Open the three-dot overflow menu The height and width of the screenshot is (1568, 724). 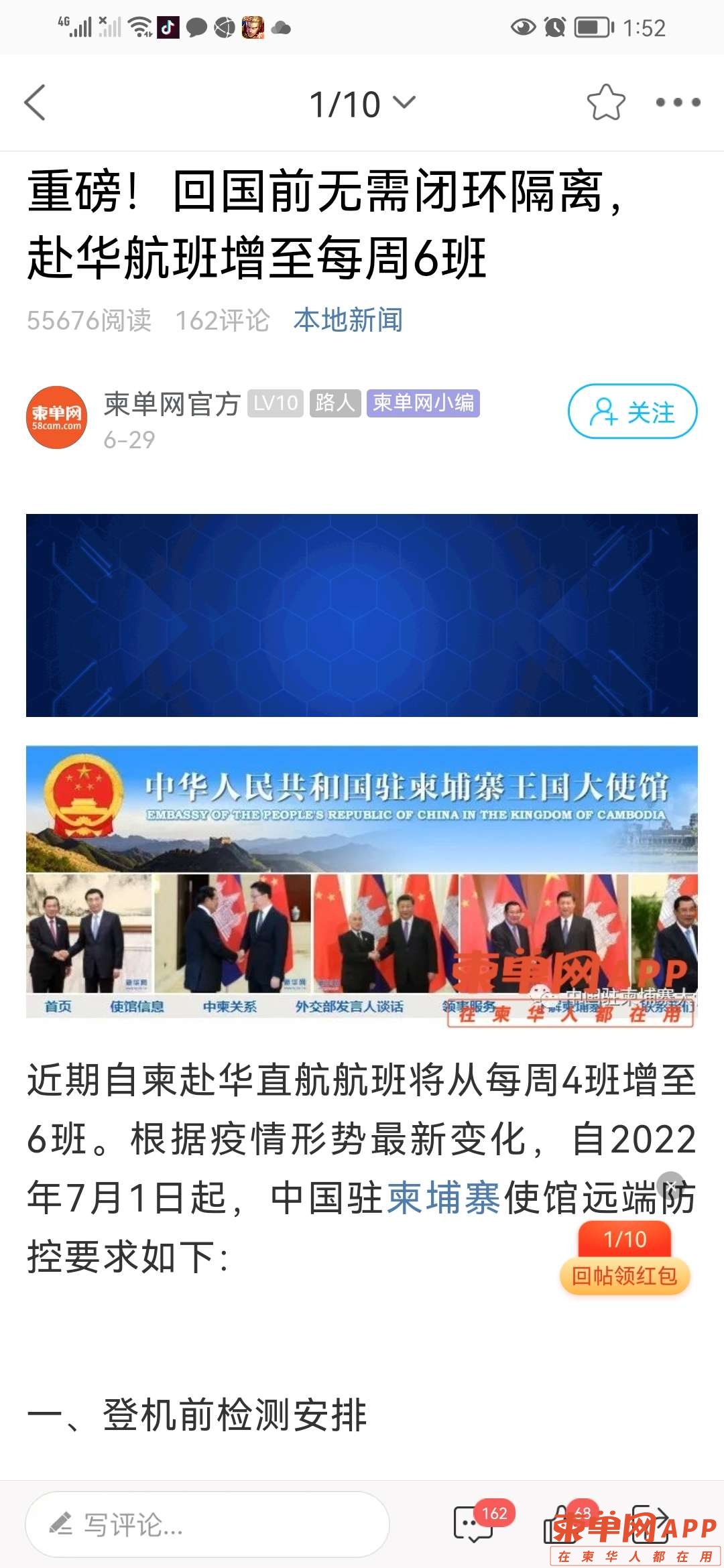[678, 103]
